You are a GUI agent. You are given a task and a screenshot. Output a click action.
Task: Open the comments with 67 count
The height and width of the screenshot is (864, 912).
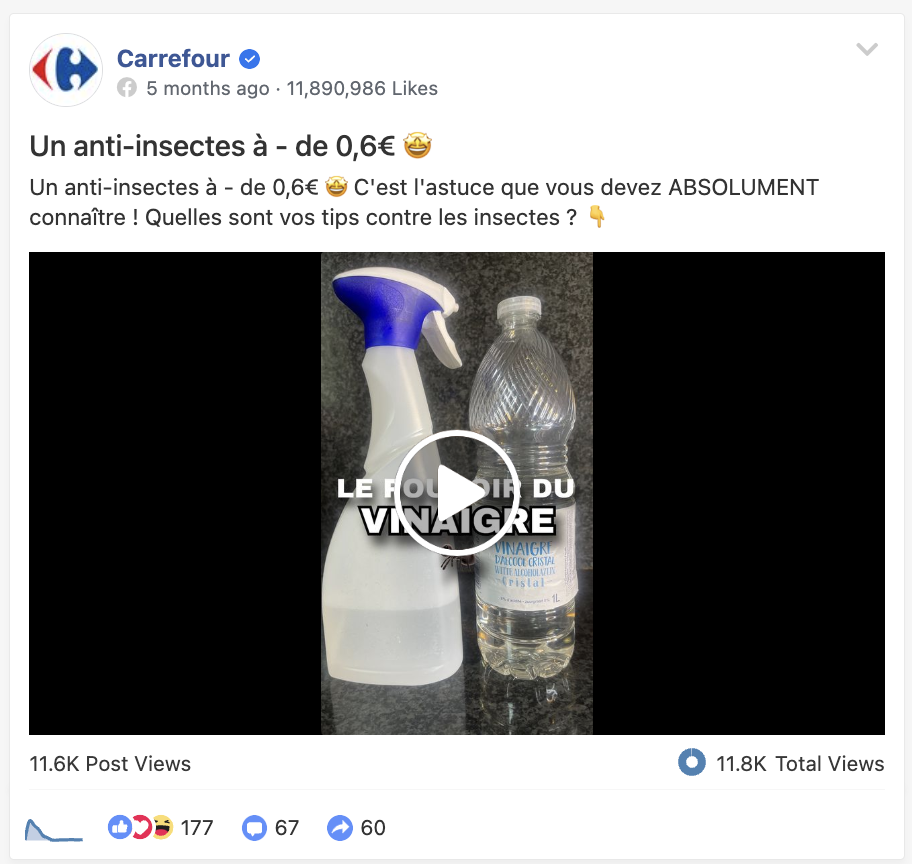pyautogui.click(x=270, y=828)
